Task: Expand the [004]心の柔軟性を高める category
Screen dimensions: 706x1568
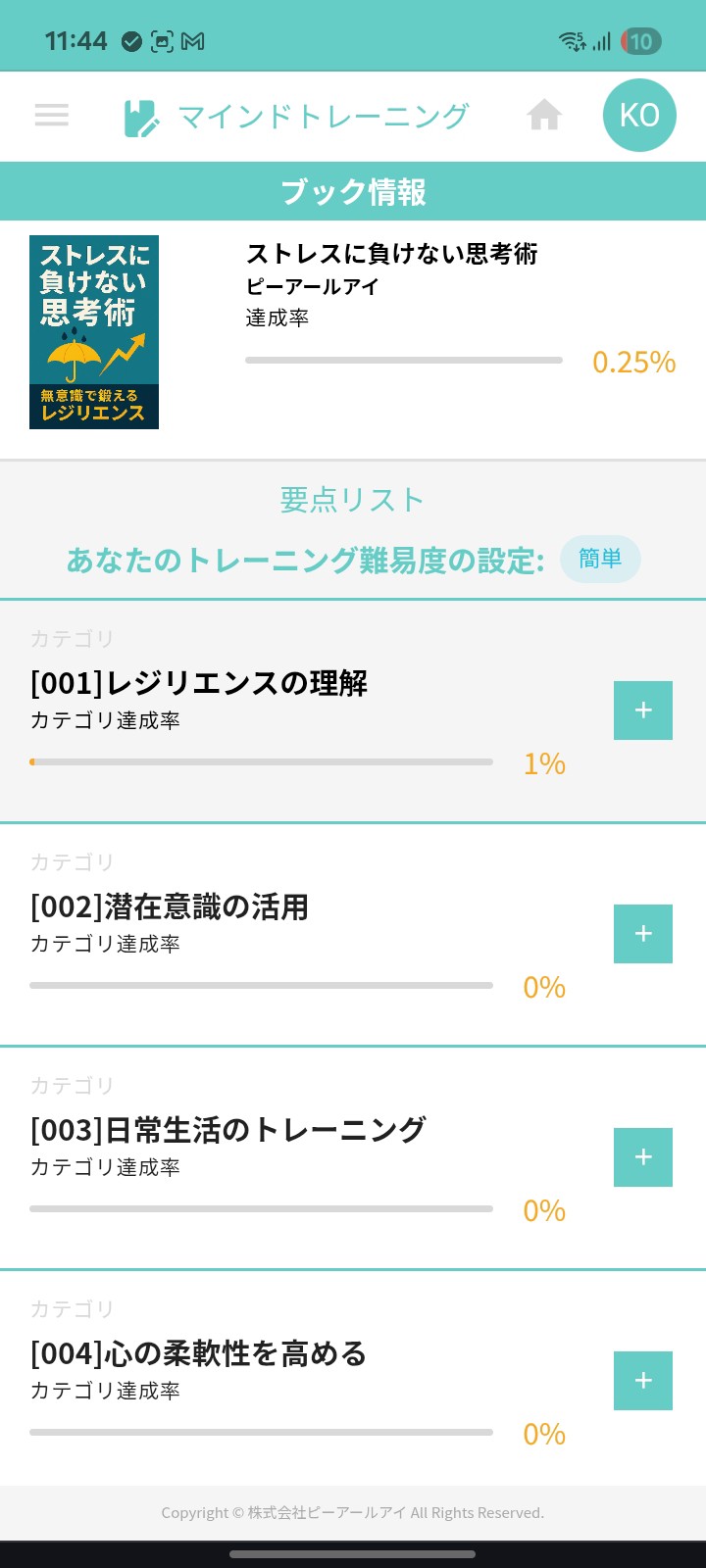Action: (x=643, y=1381)
